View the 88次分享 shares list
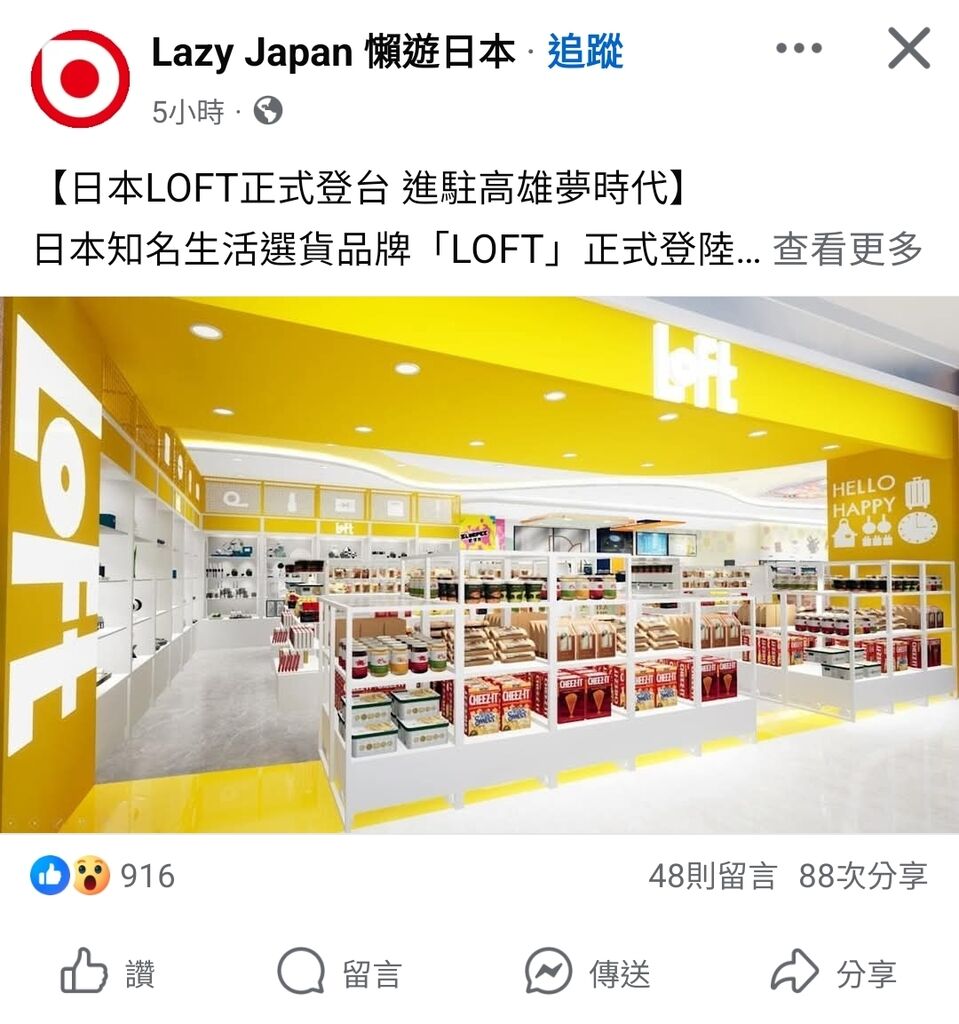959x1024 pixels. 863,877
